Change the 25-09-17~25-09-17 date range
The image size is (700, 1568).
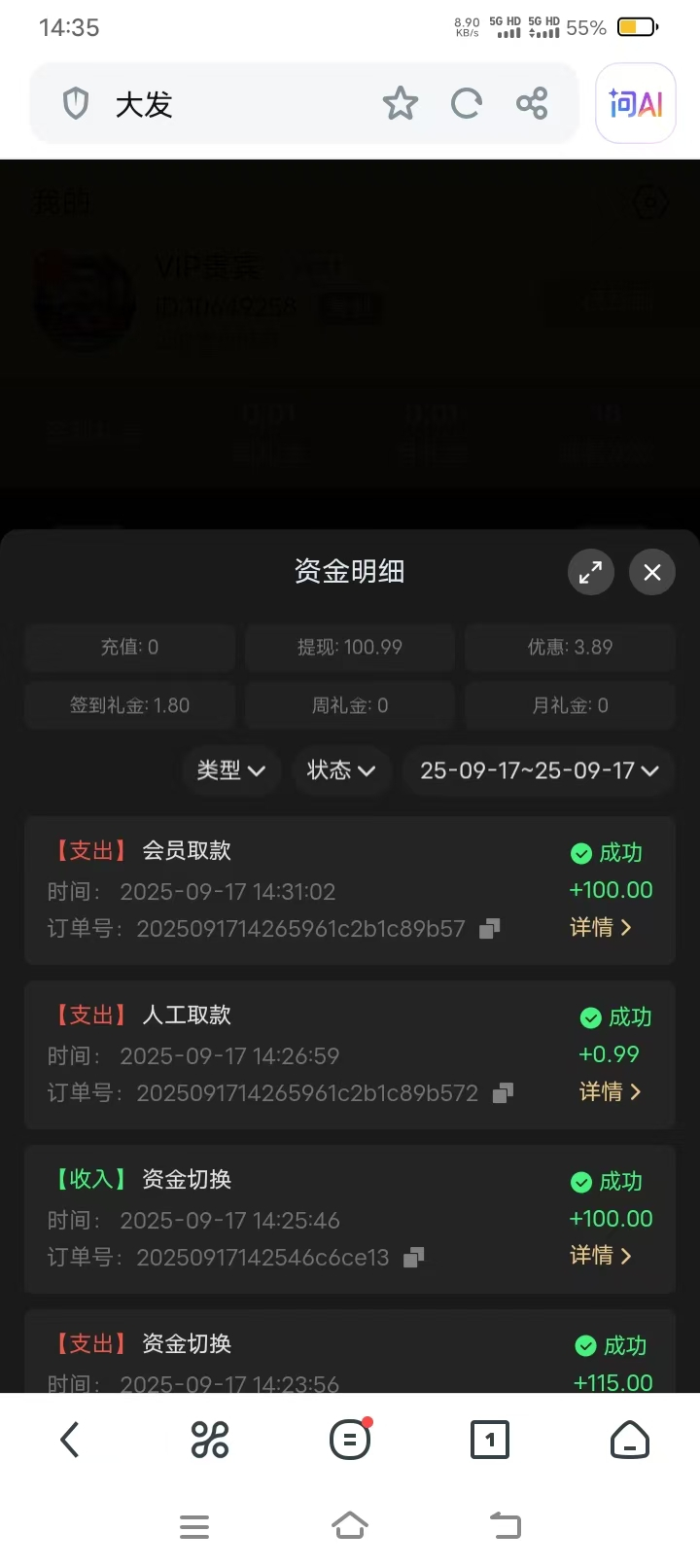tap(539, 770)
